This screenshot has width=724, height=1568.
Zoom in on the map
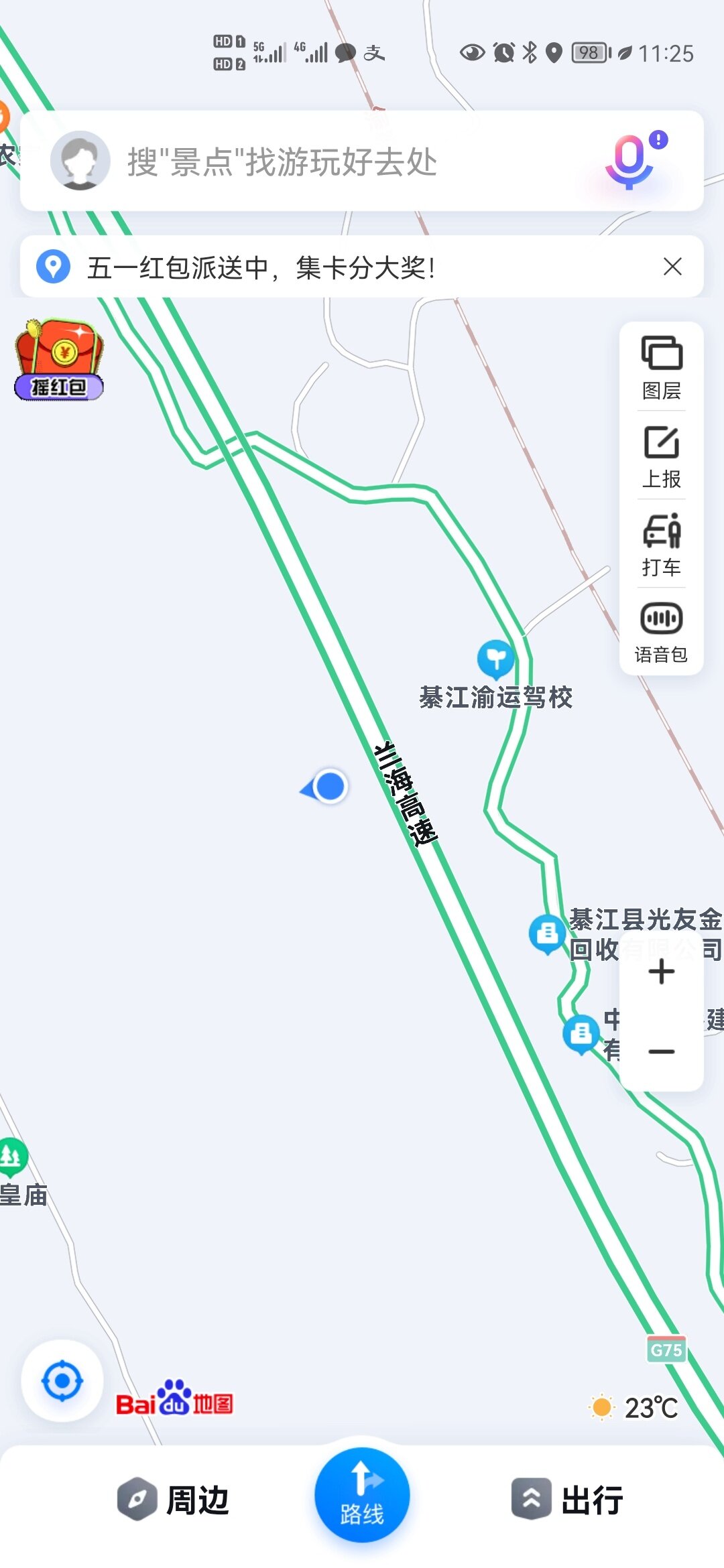click(661, 972)
